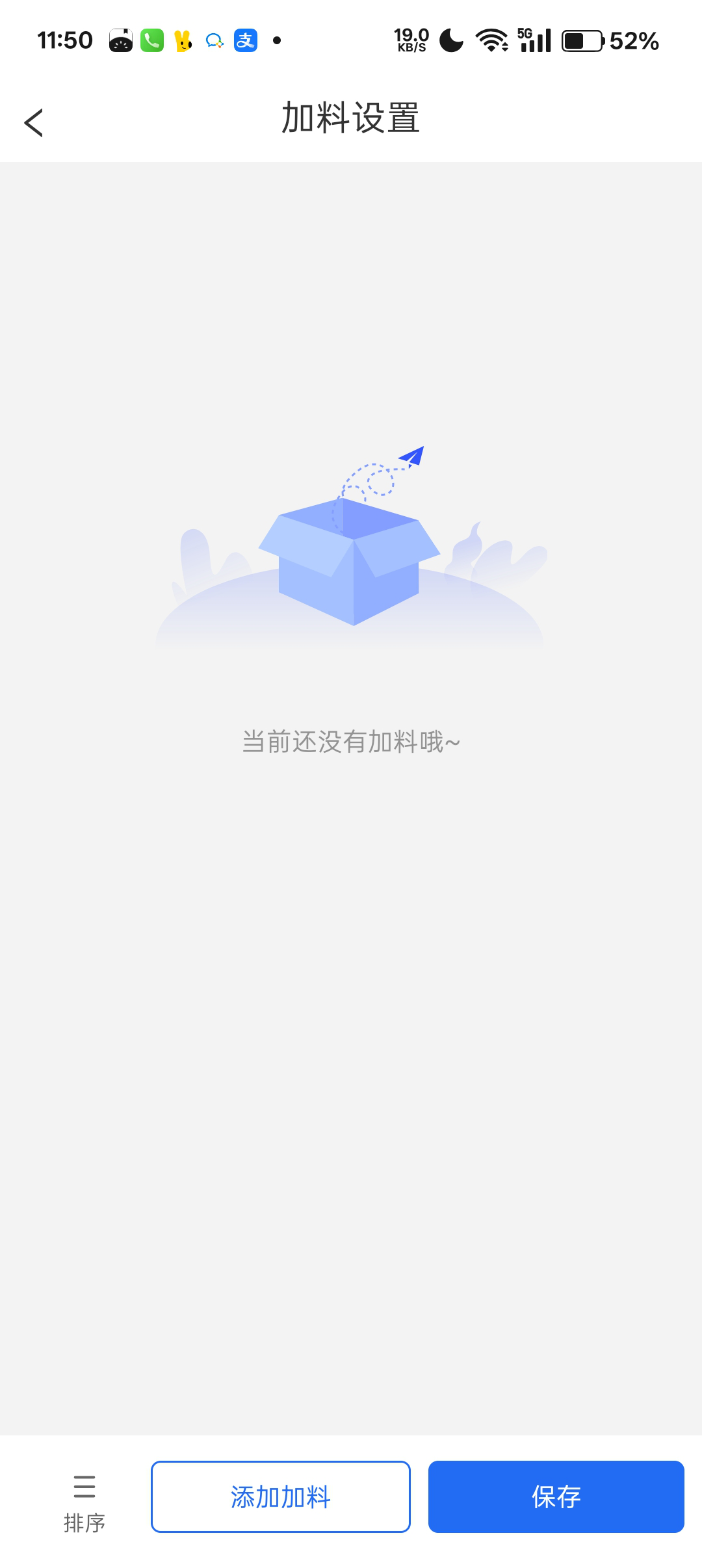This screenshot has height=1568, width=702.
Task: Save settings with 保存 button
Action: [556, 1496]
